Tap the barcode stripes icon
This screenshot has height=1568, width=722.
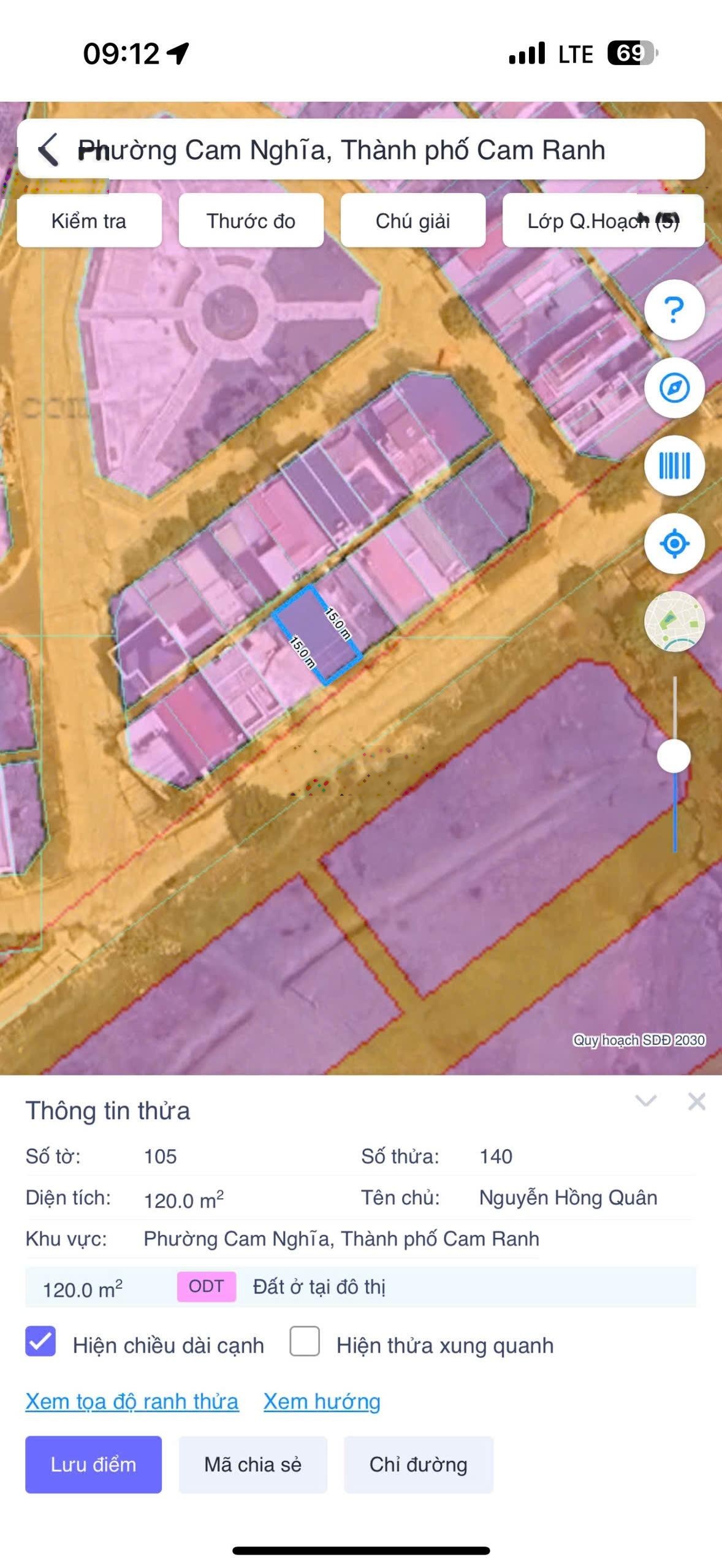coord(674,466)
